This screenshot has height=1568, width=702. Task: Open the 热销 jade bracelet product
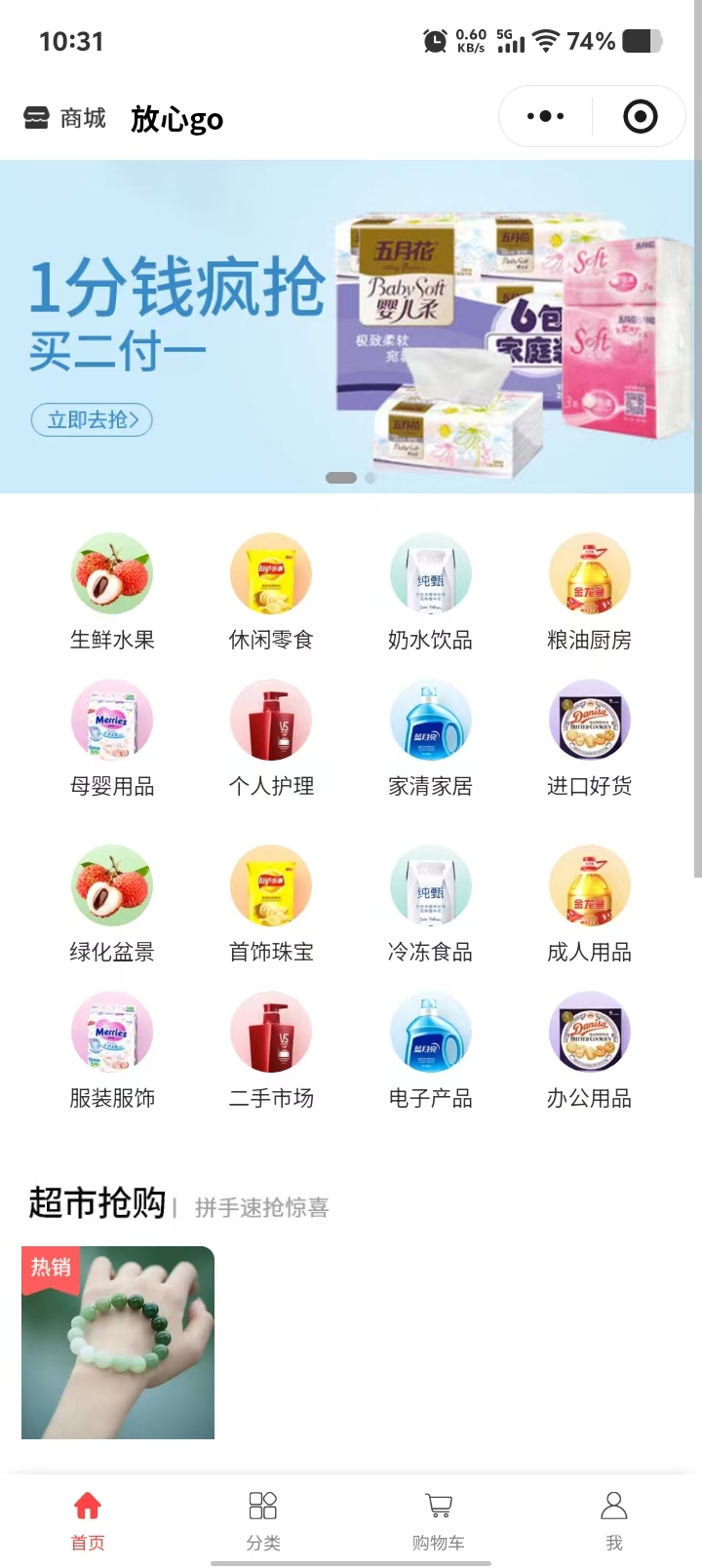coord(118,1342)
